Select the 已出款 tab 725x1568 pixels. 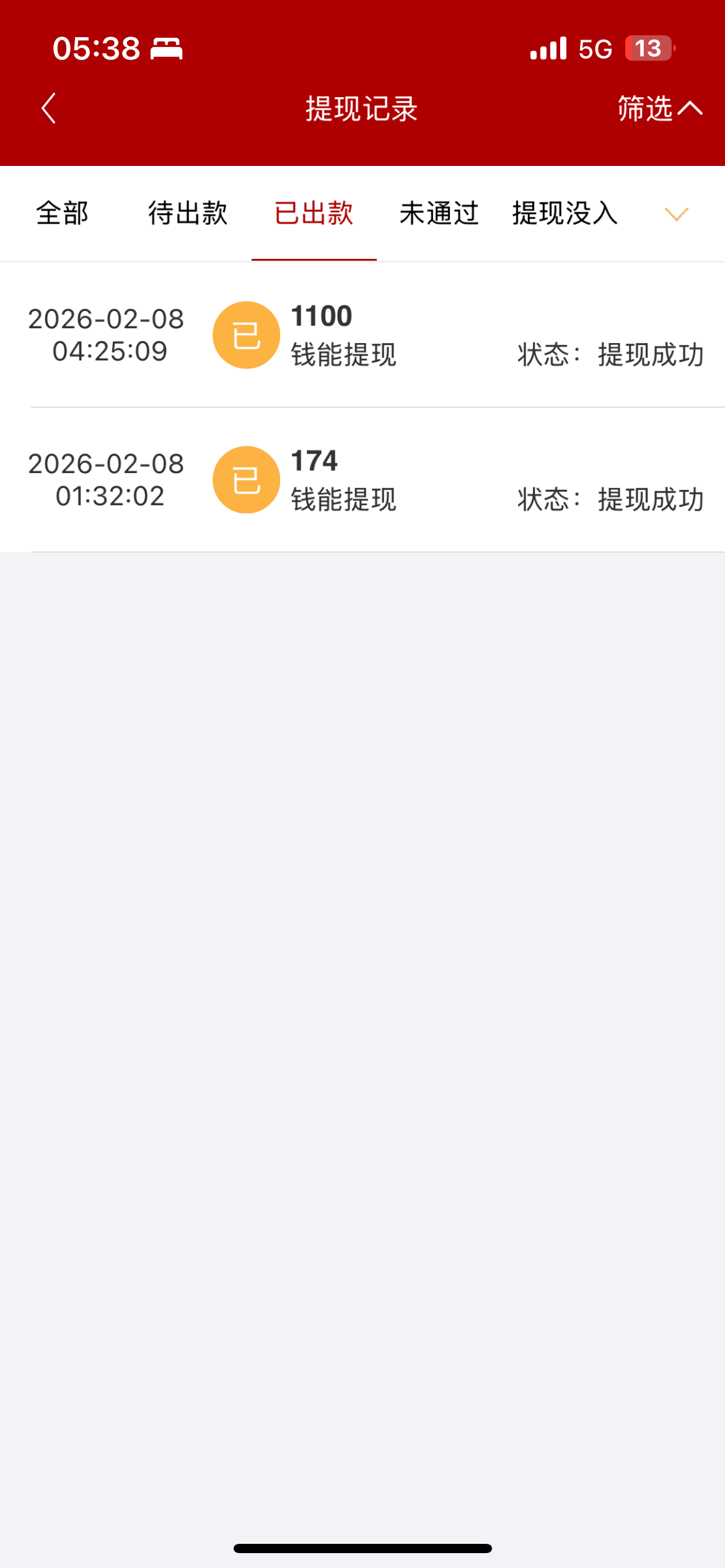coord(314,214)
